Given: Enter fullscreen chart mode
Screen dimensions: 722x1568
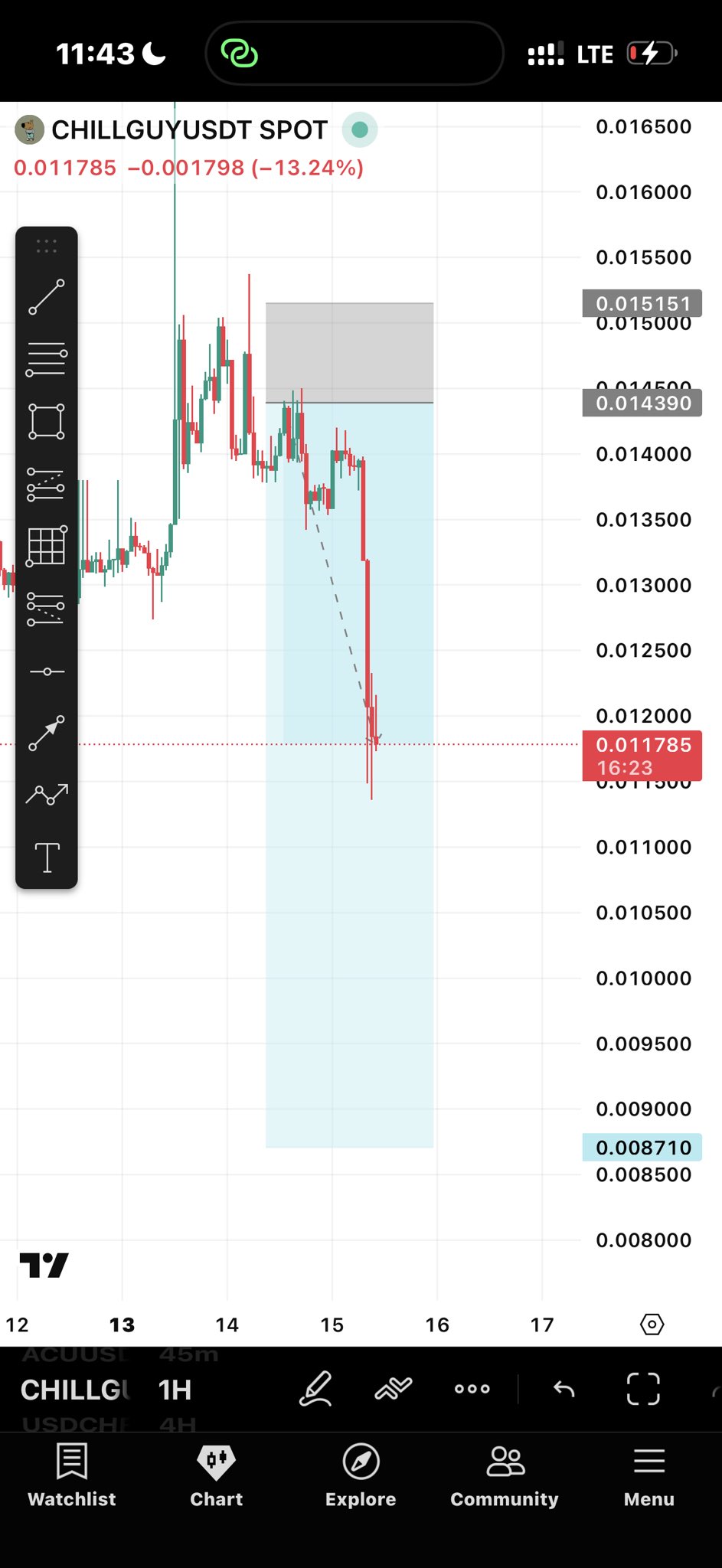Looking at the screenshot, I should (x=643, y=1389).
